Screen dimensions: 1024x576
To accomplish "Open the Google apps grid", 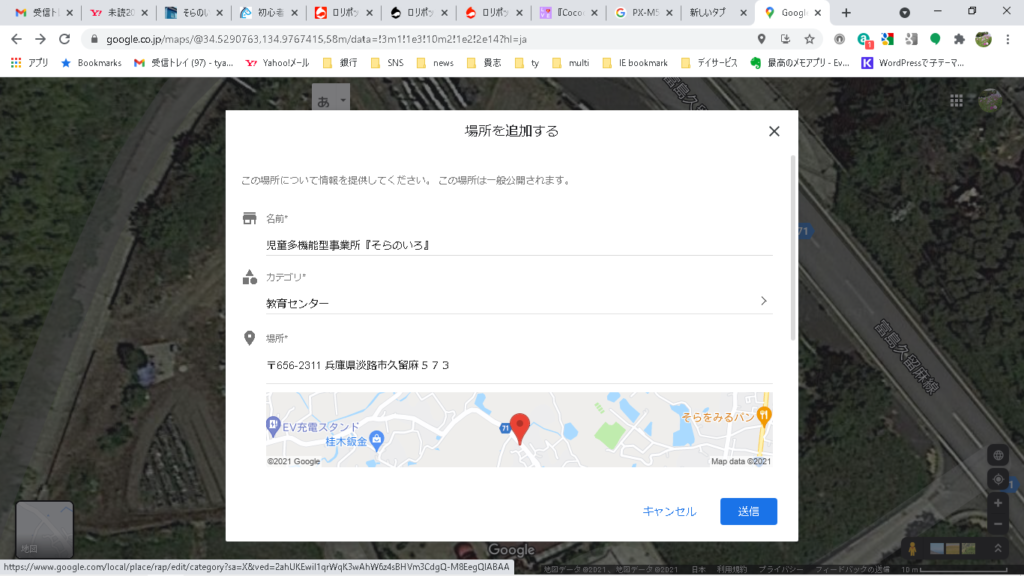I will (957, 101).
